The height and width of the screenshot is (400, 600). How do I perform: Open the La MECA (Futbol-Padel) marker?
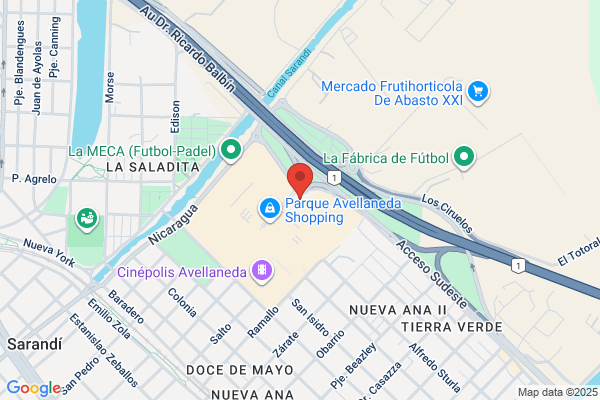pyautogui.click(x=231, y=150)
